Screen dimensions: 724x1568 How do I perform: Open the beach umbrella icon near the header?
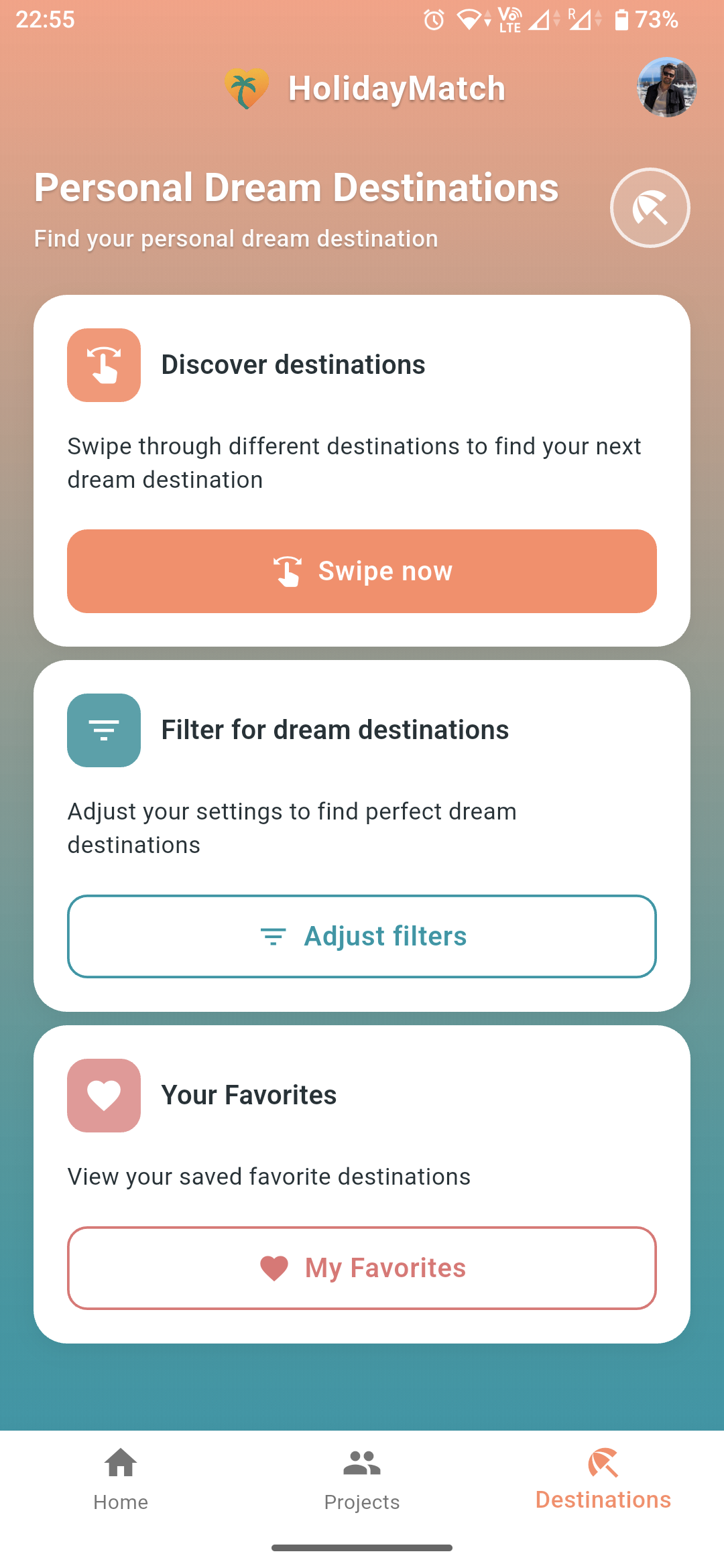(650, 208)
